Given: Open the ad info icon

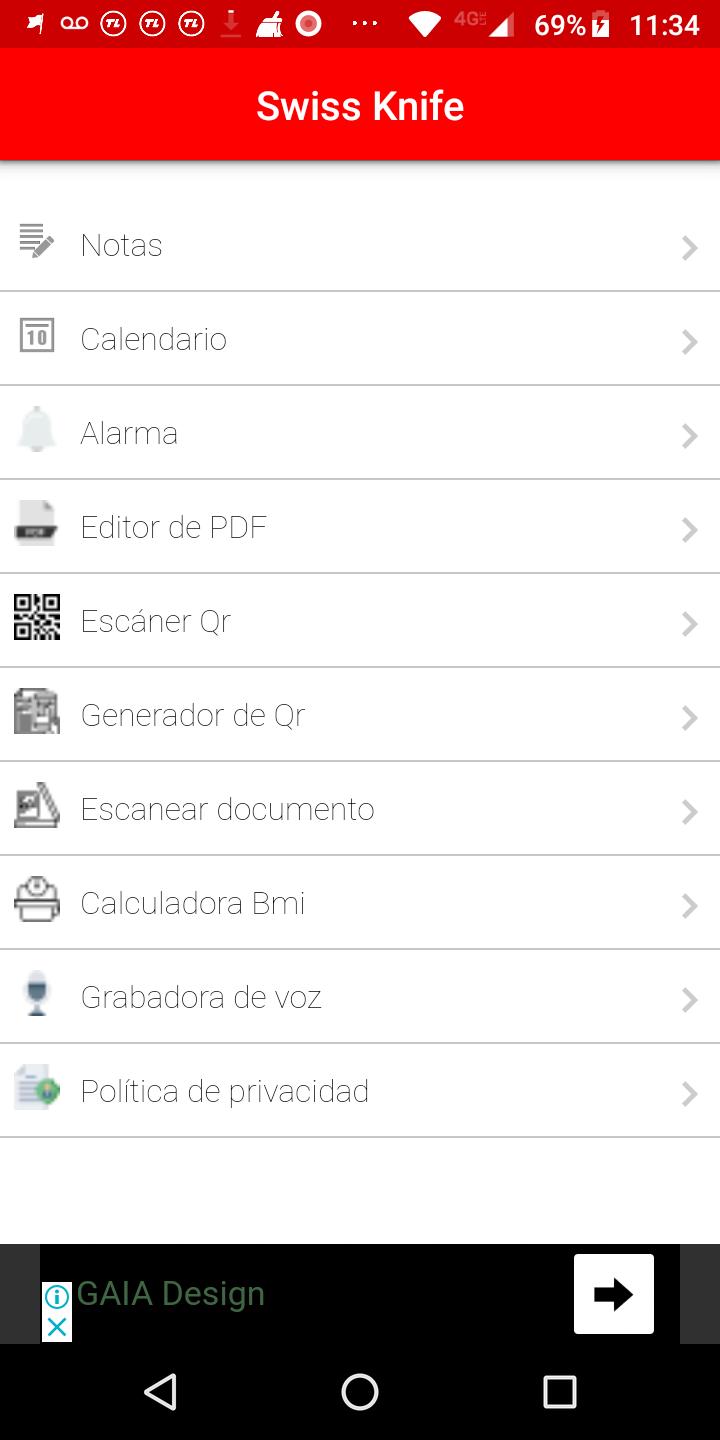Looking at the screenshot, I should point(57,1297).
